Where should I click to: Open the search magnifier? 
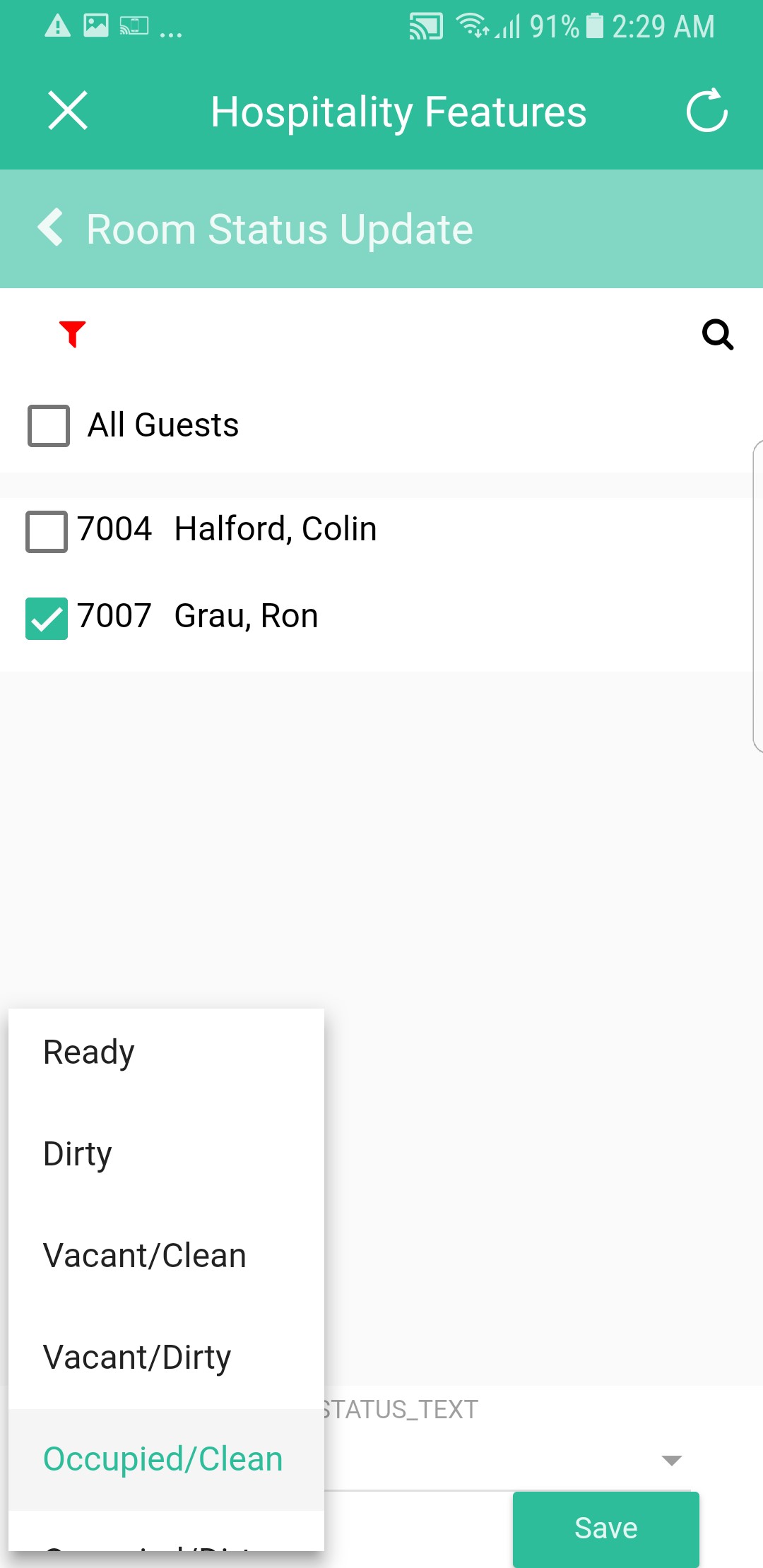click(x=717, y=334)
